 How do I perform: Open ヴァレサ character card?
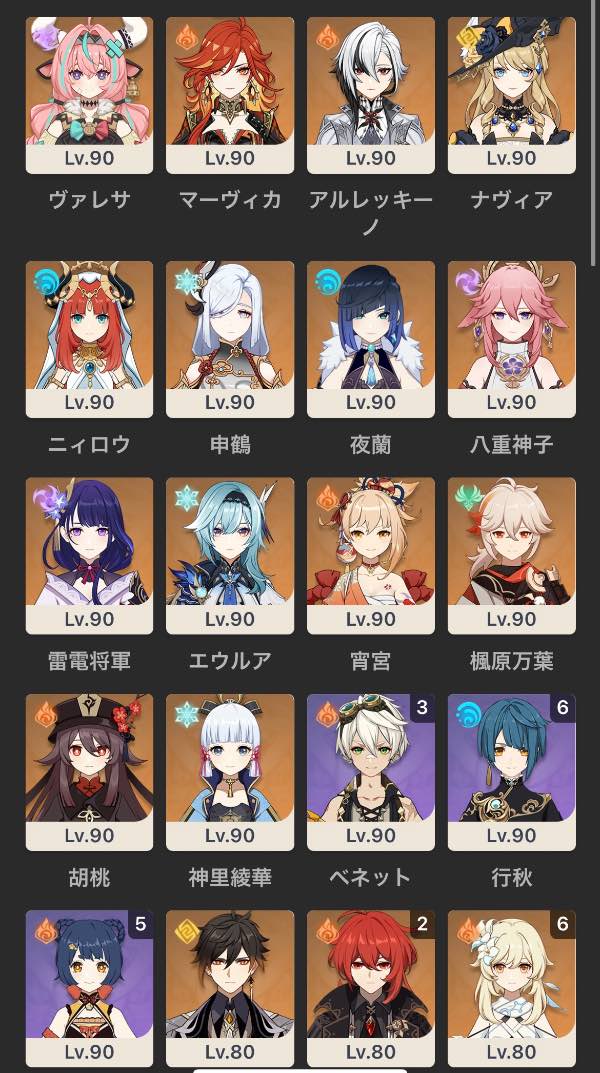pos(89,94)
